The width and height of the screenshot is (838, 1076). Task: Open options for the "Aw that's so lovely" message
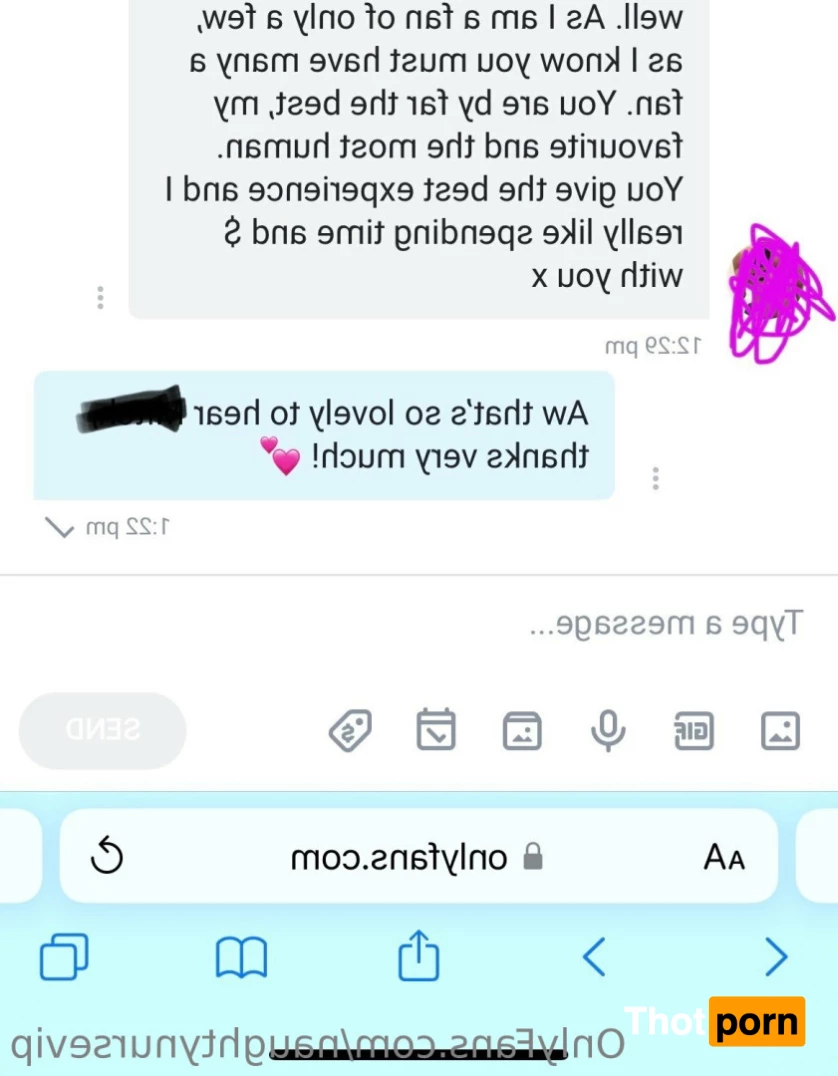(x=655, y=479)
